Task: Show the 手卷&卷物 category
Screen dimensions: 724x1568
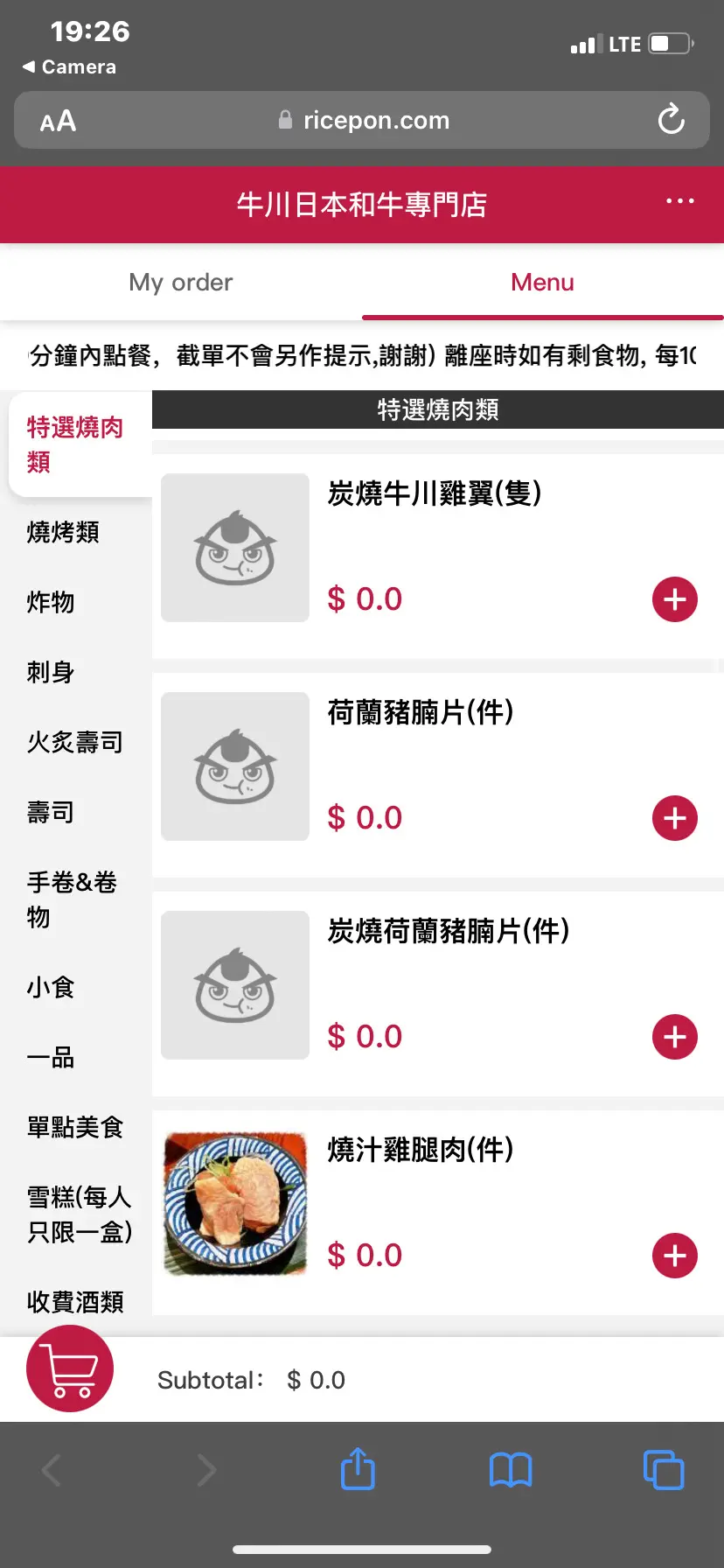Action: (72, 899)
